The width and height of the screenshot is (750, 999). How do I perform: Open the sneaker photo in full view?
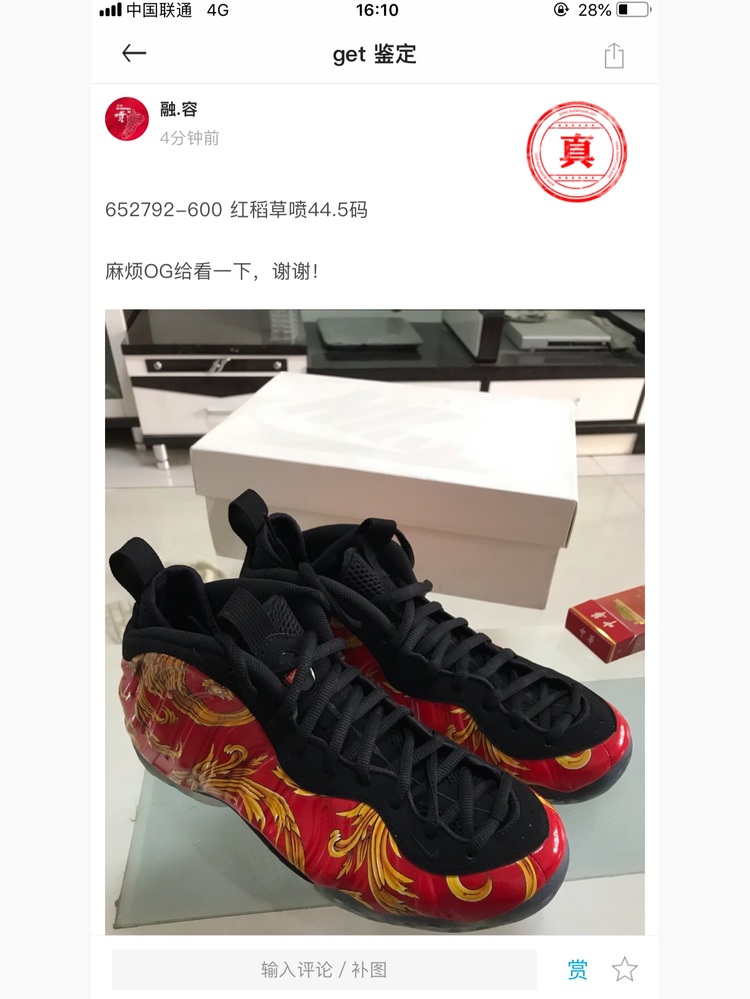coord(375,620)
